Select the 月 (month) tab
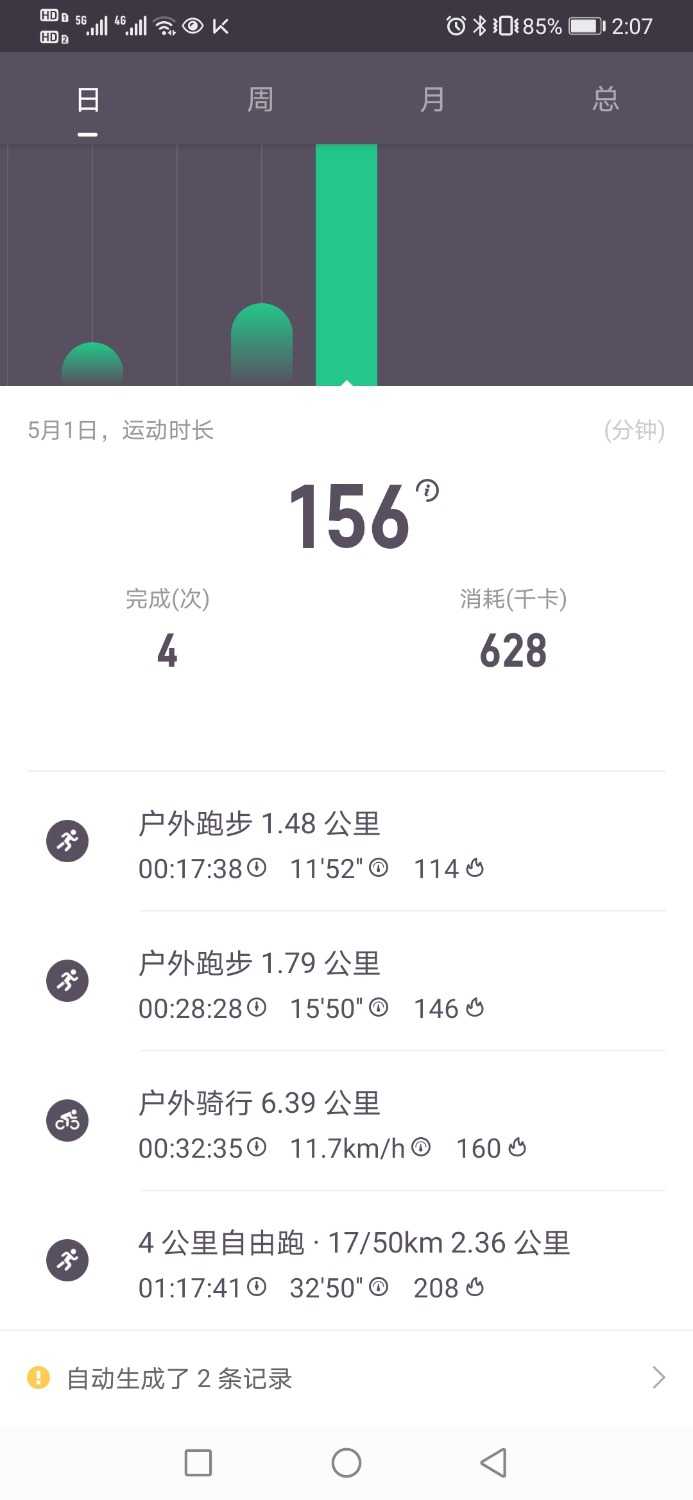This screenshot has width=693, height=1500. click(432, 100)
